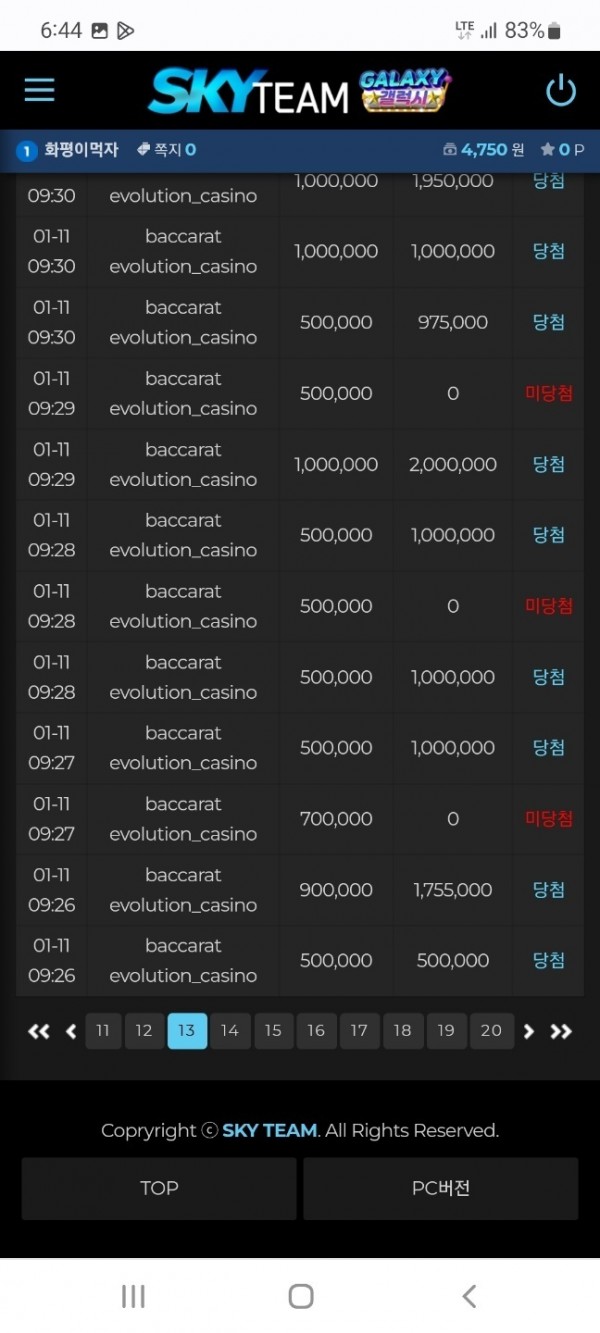Go to page 11
Viewport: 600px width, 1333px height.
(103, 1031)
